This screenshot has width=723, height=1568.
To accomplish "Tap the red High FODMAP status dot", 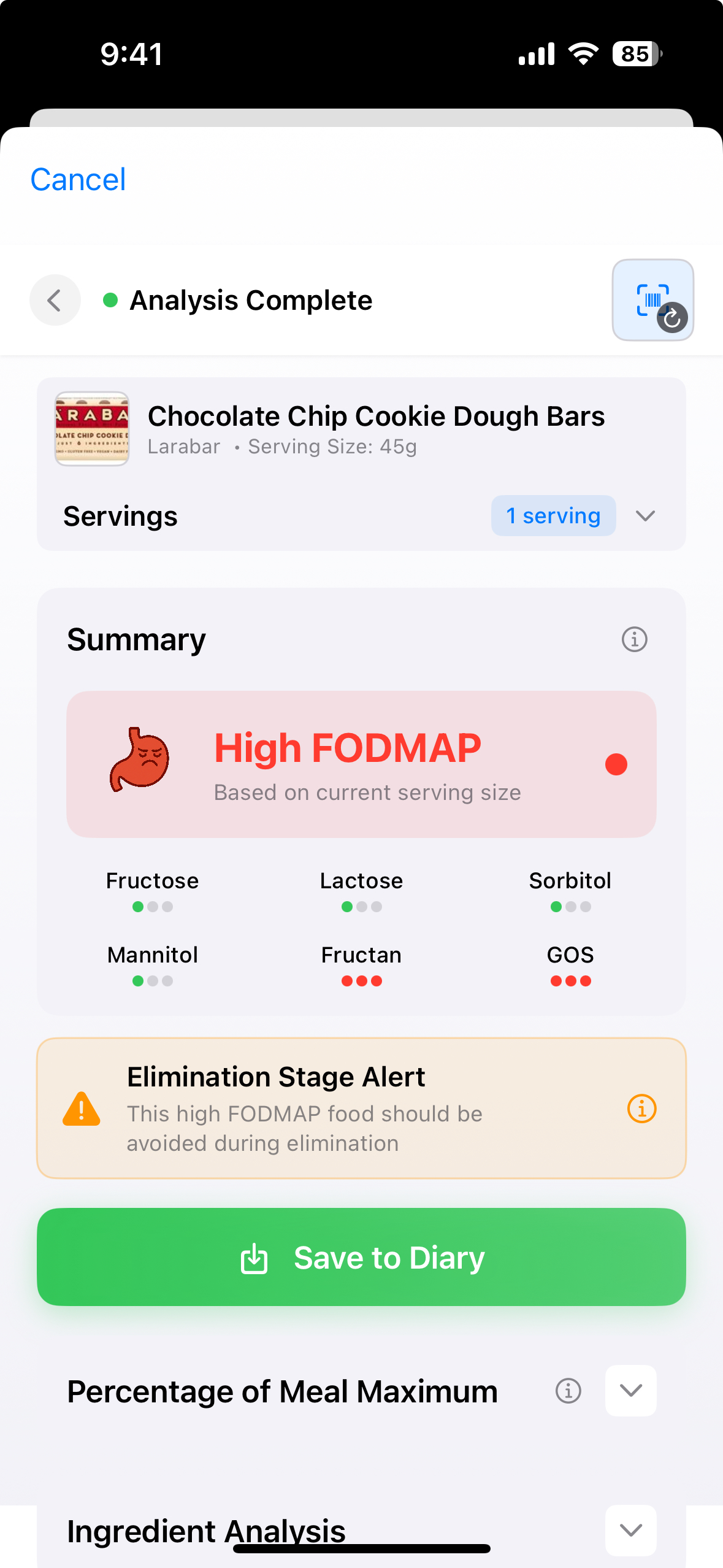I will [x=616, y=764].
